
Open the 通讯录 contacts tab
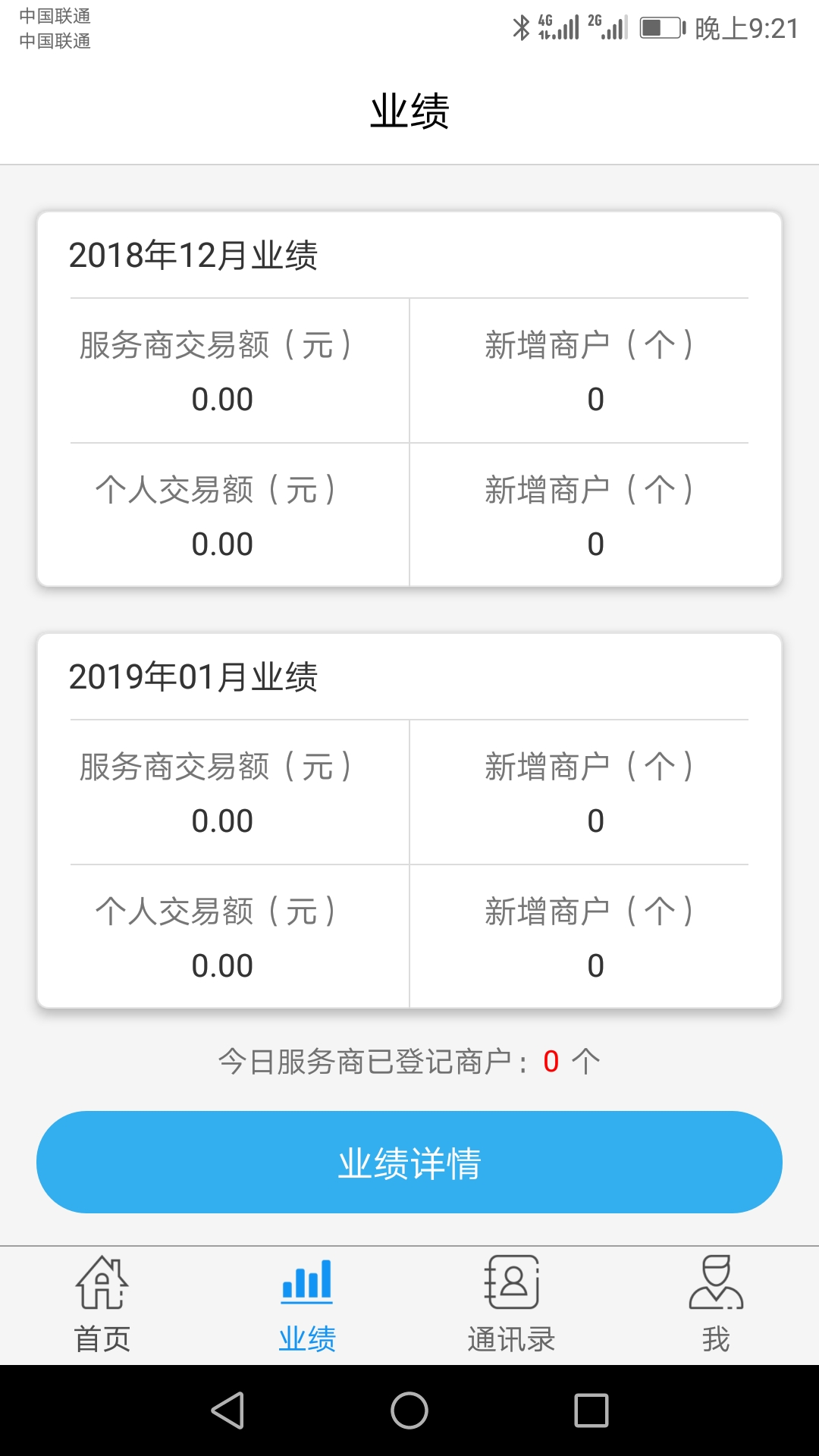(x=512, y=1304)
